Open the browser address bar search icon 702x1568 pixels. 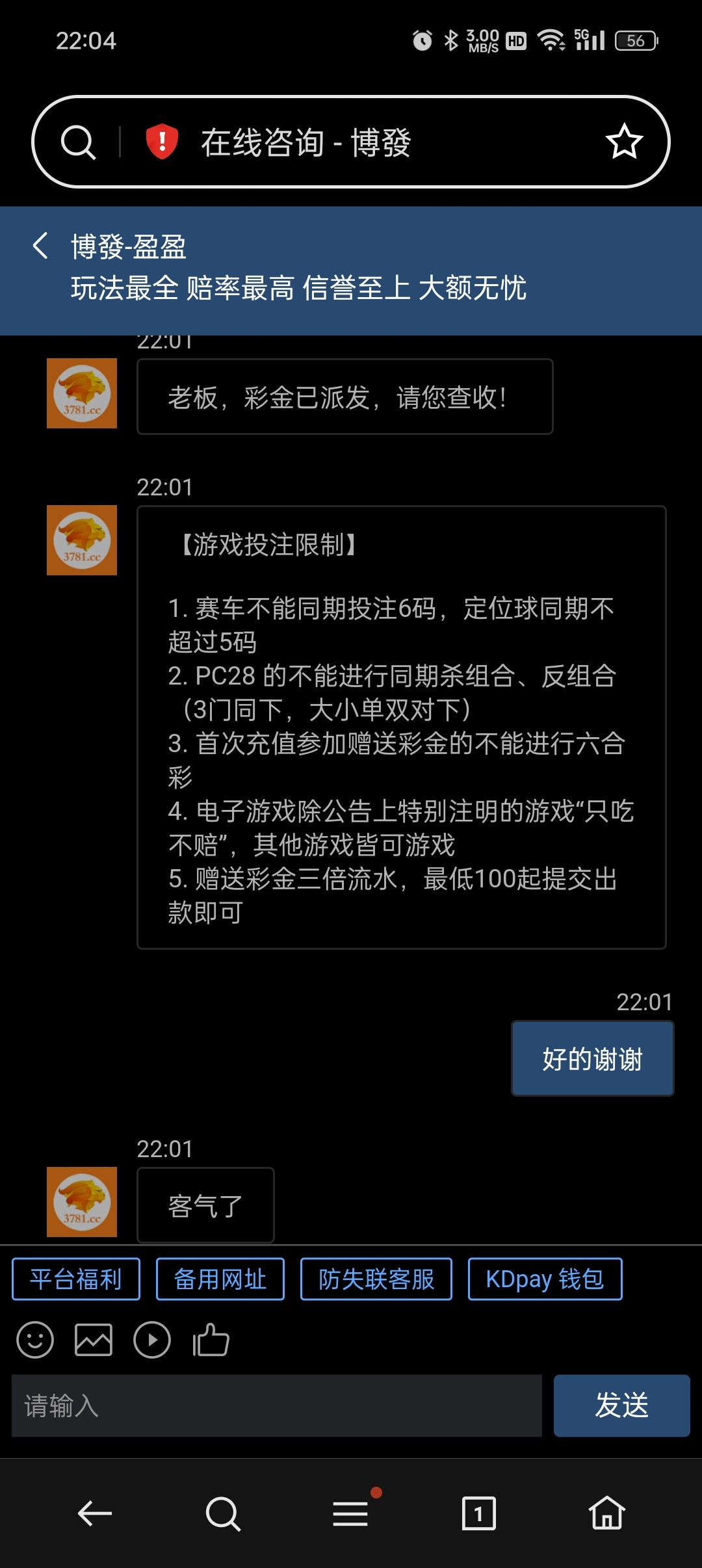(x=78, y=142)
